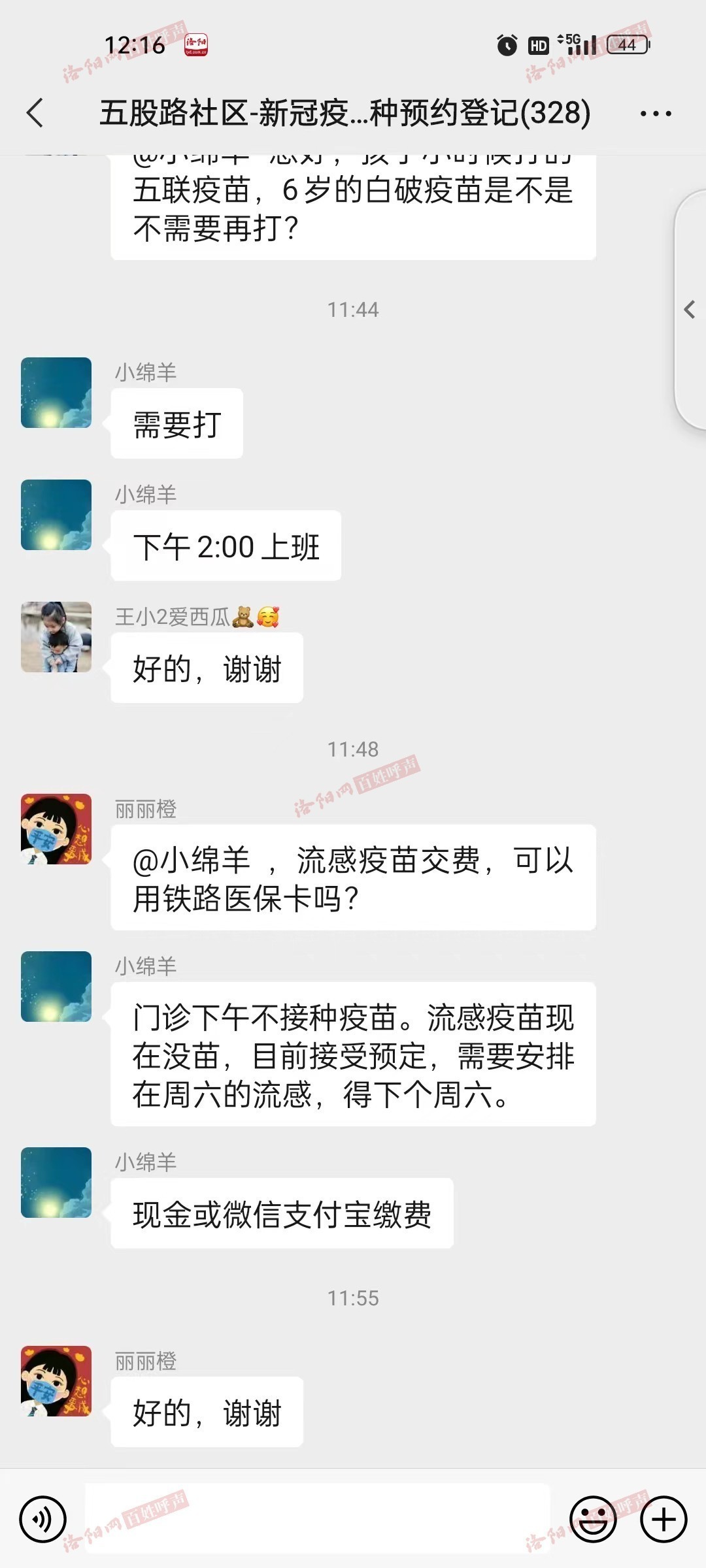Open 丽丽橙's avatar beside the 流感疫苗 question
This screenshot has height=1568, width=706.
click(56, 829)
